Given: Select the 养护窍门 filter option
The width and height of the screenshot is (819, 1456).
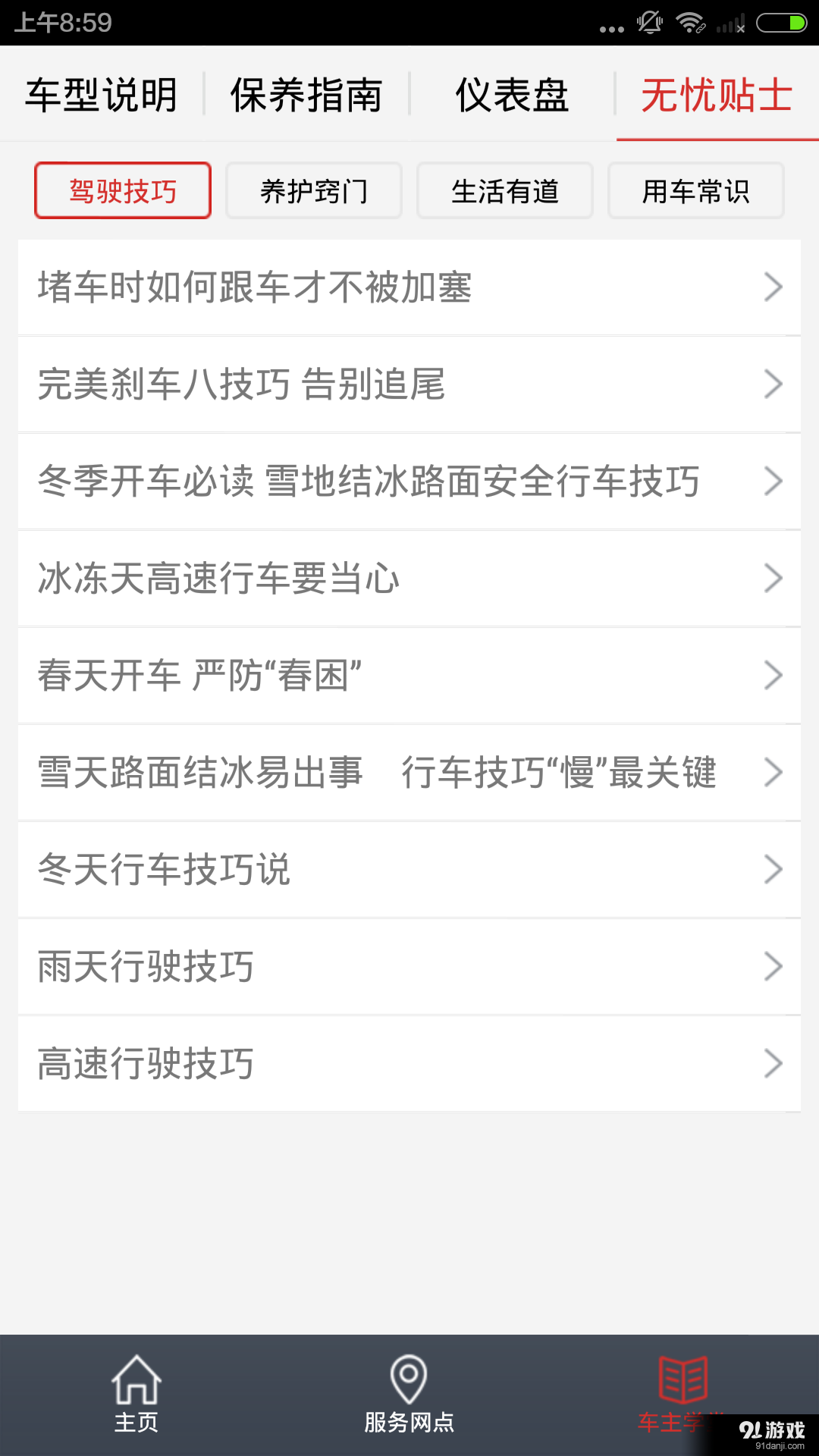Looking at the screenshot, I should coord(314,191).
